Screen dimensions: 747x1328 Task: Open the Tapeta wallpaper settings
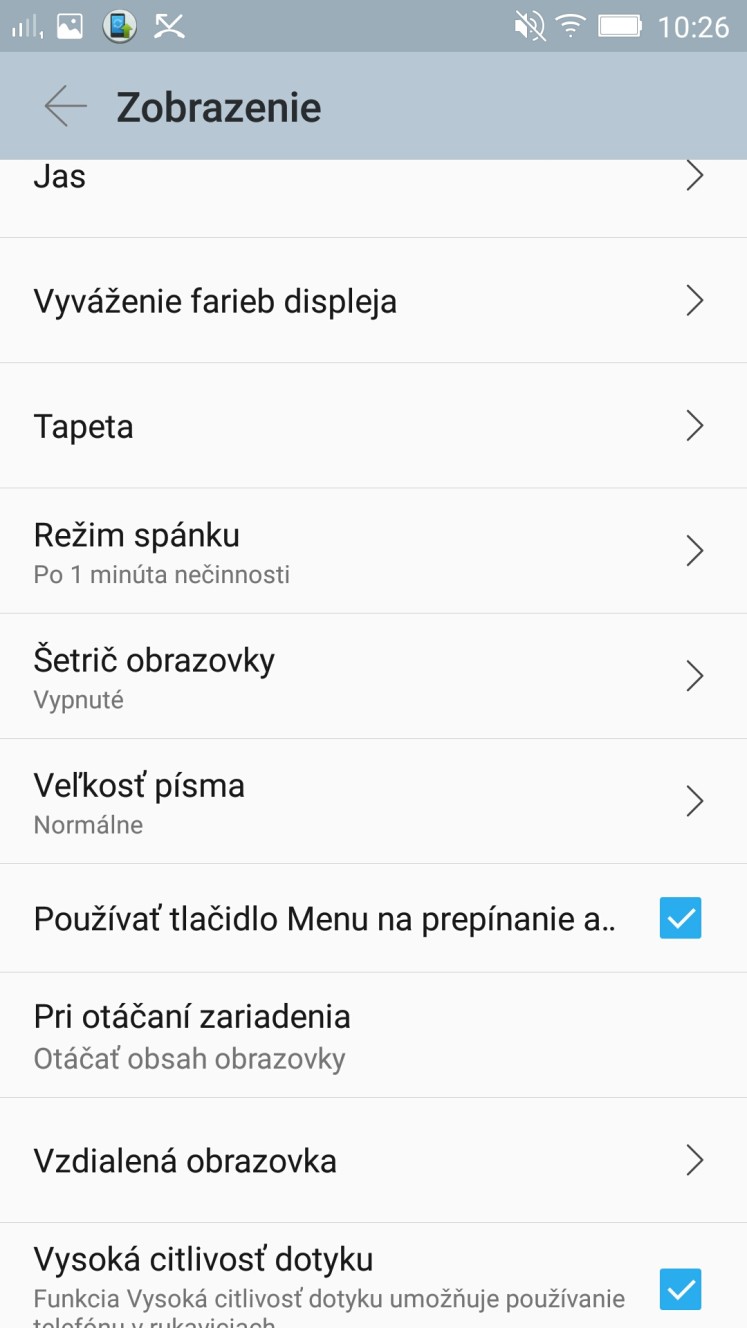(373, 425)
